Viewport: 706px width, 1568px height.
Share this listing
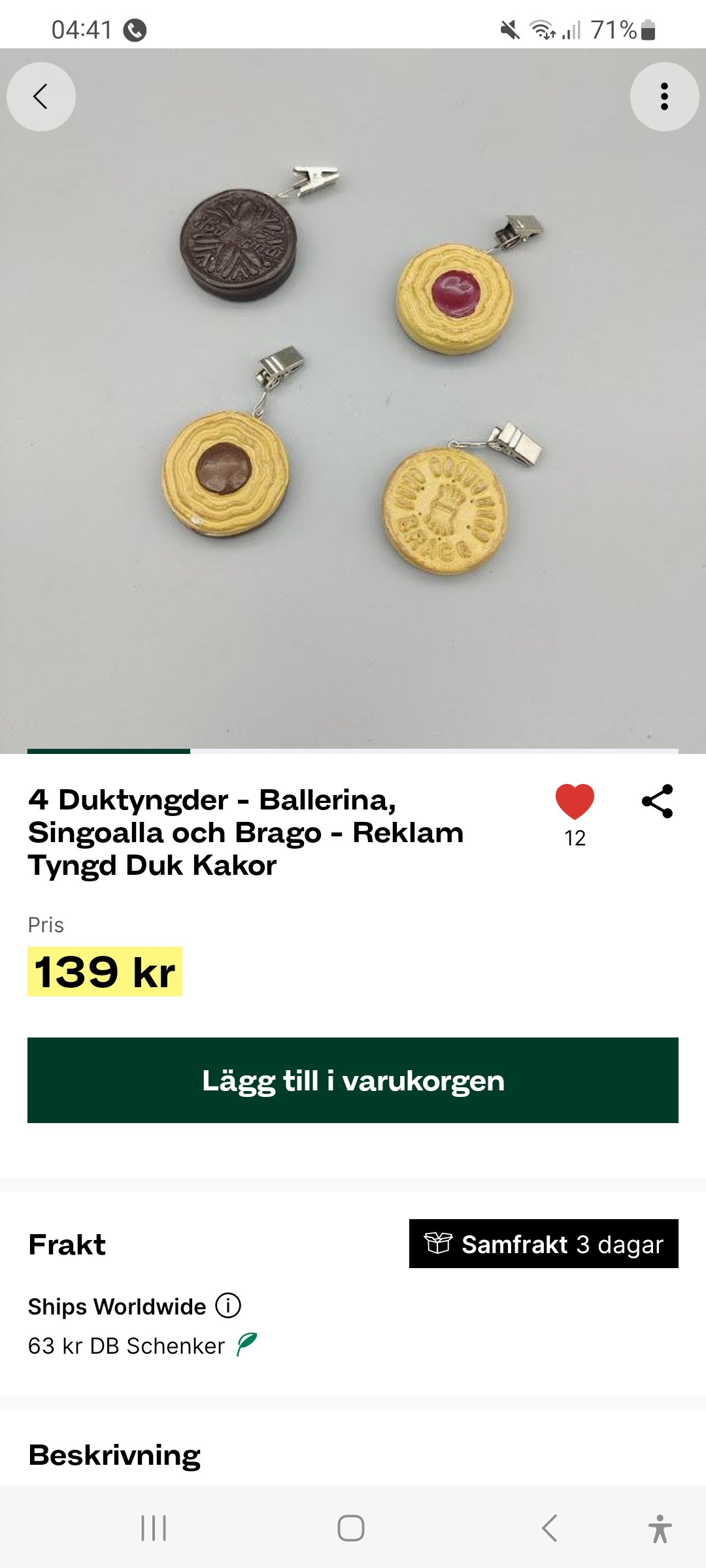(658, 801)
